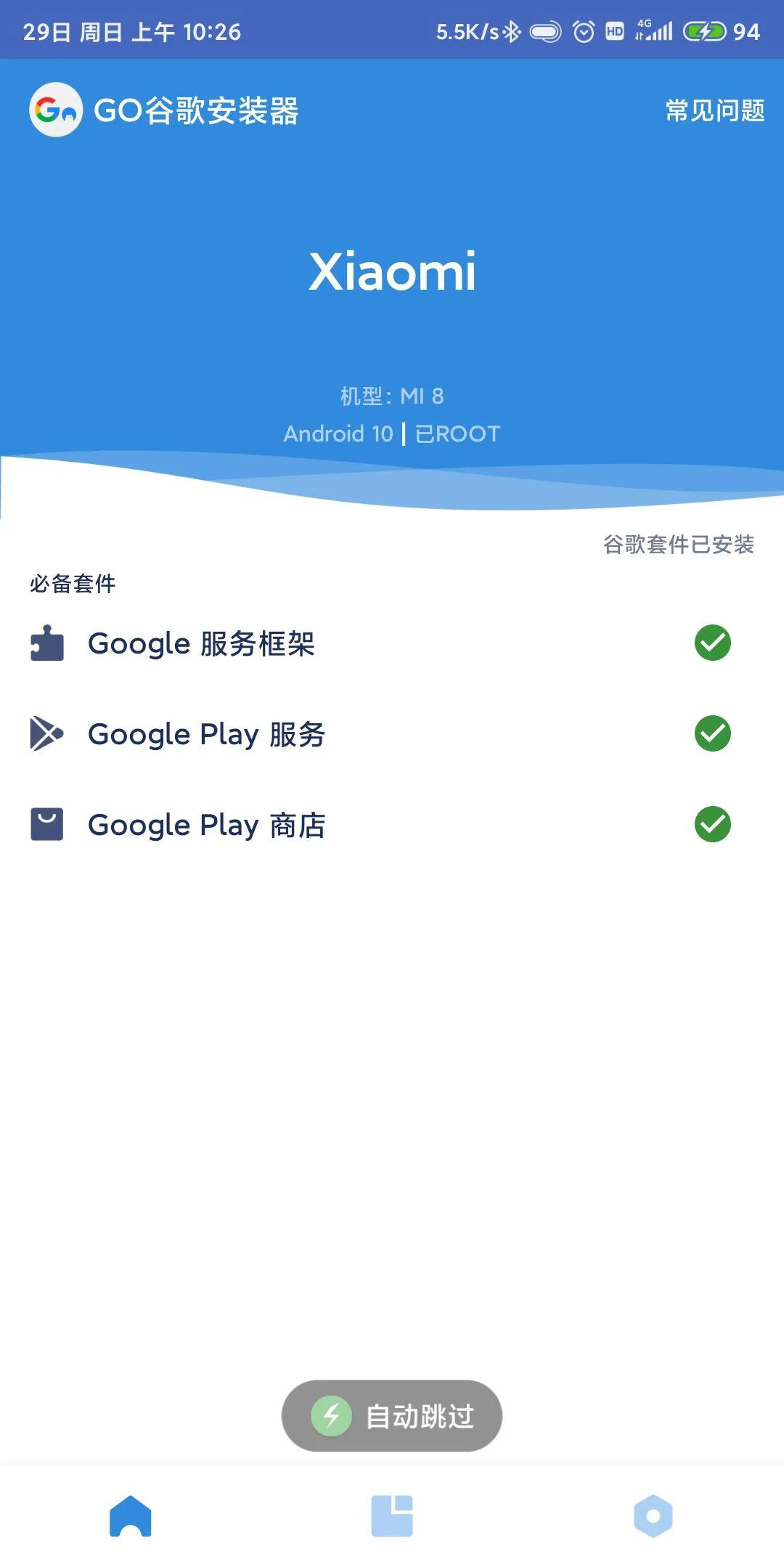
Task: Switch to the home tab
Action: click(131, 1515)
